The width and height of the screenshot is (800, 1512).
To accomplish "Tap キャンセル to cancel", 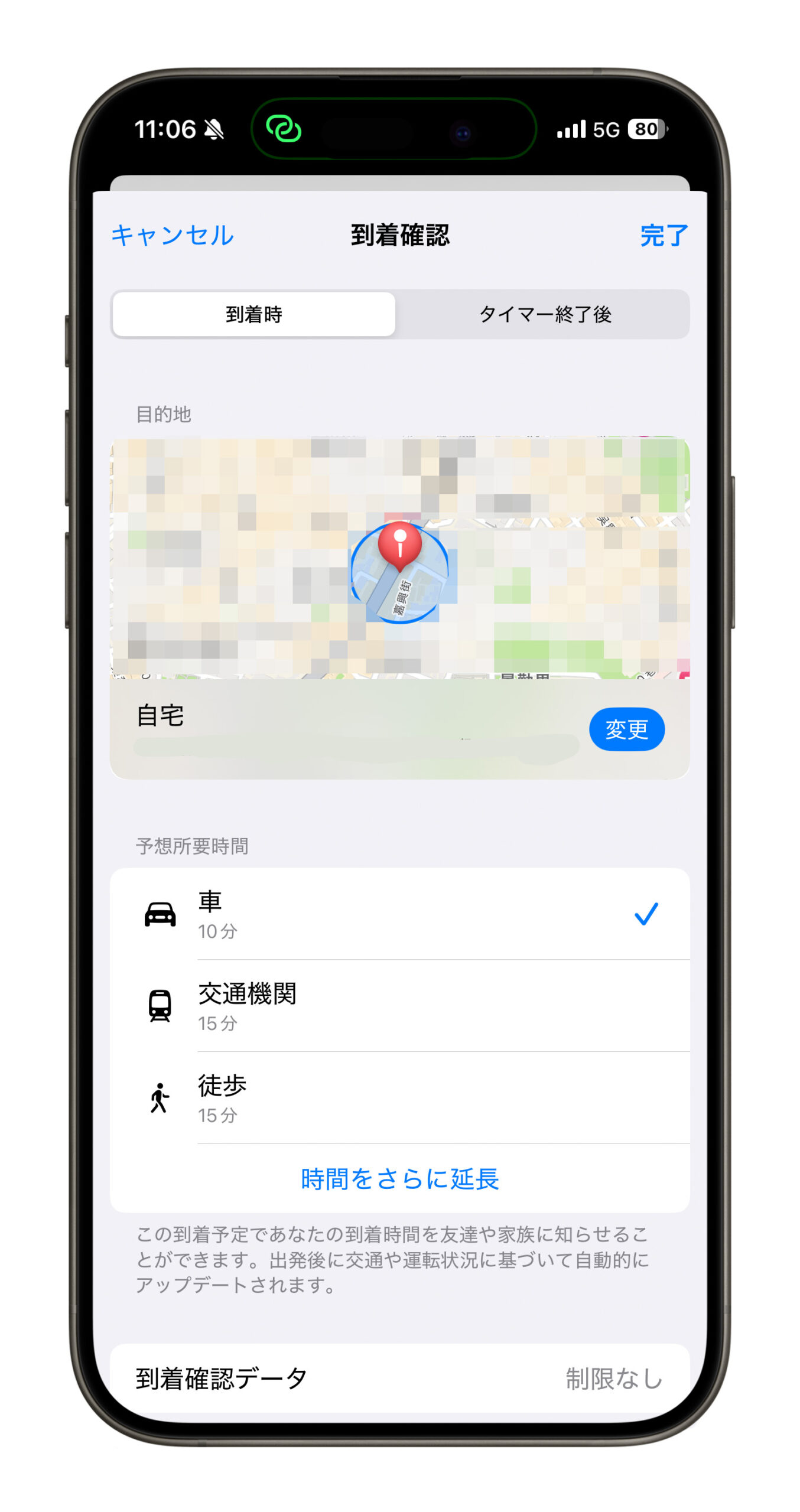I will [x=173, y=235].
